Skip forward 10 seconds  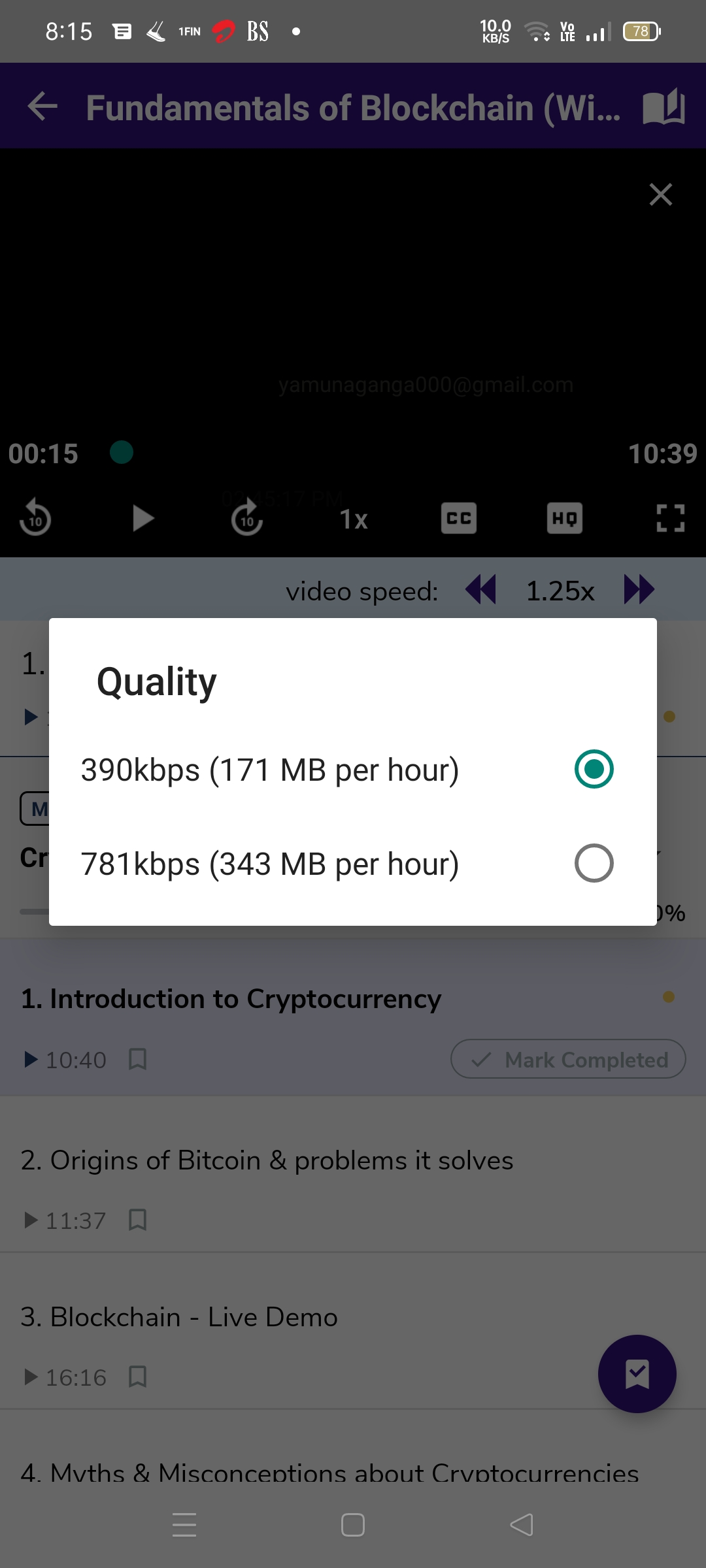click(x=247, y=519)
